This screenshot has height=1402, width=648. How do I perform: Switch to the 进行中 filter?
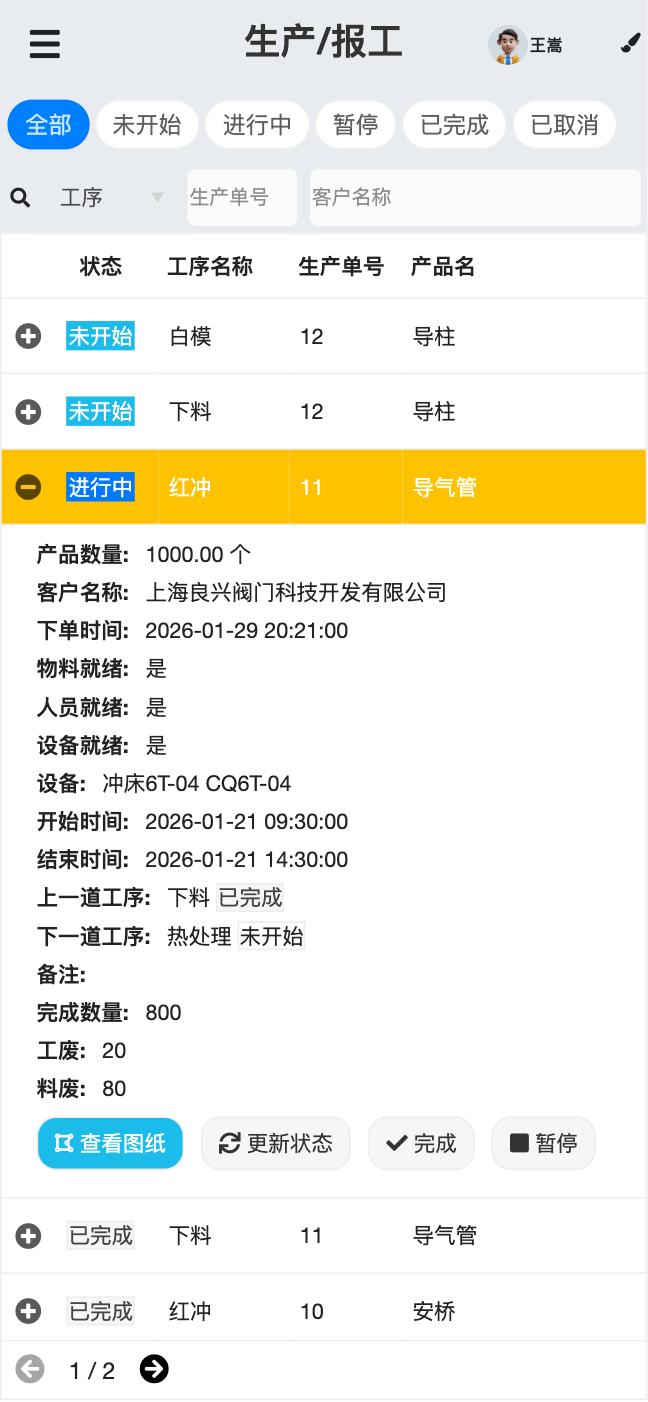257,125
